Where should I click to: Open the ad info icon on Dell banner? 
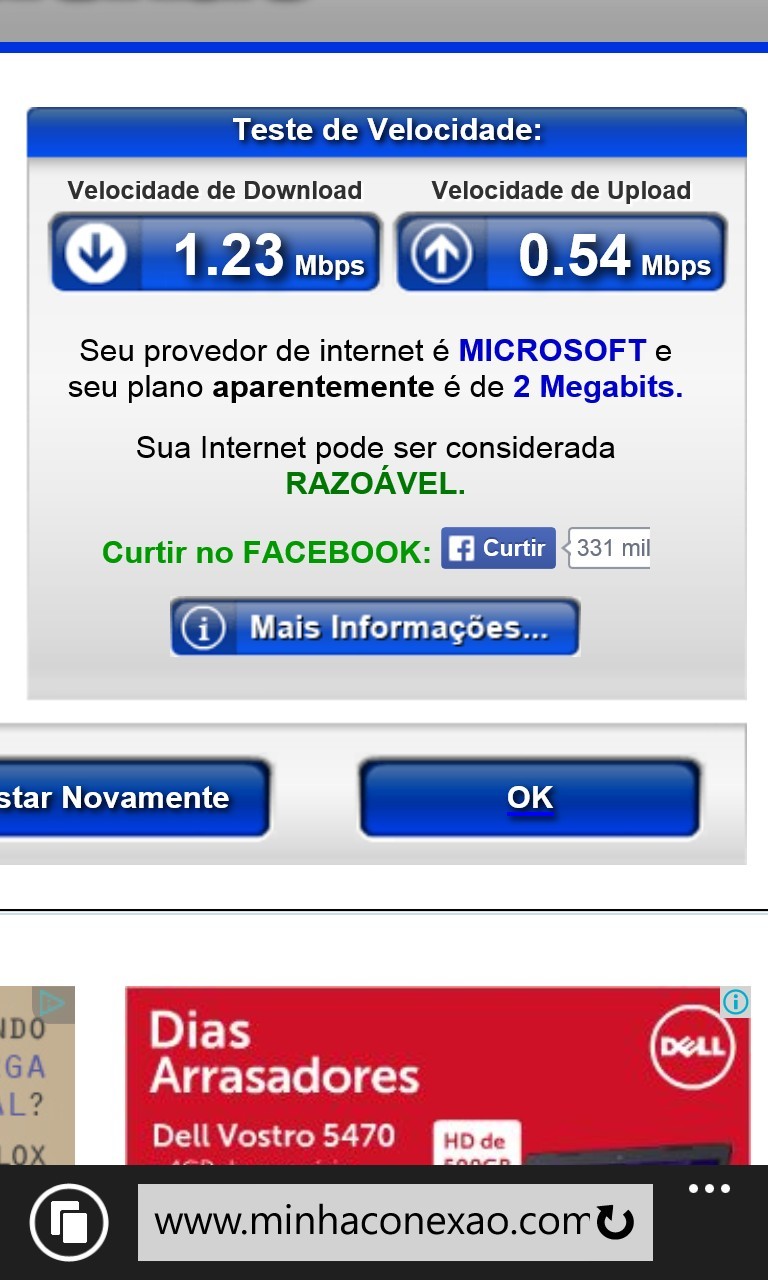[x=736, y=1002]
